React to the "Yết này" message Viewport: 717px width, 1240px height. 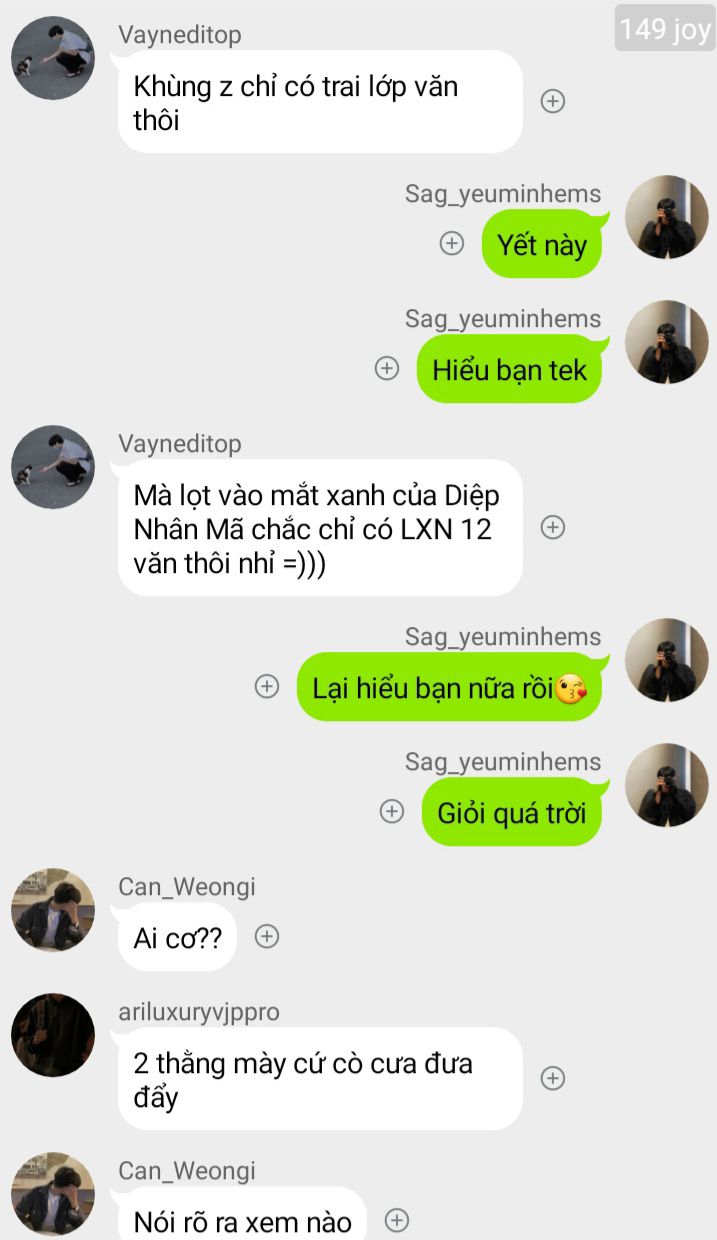(x=452, y=243)
